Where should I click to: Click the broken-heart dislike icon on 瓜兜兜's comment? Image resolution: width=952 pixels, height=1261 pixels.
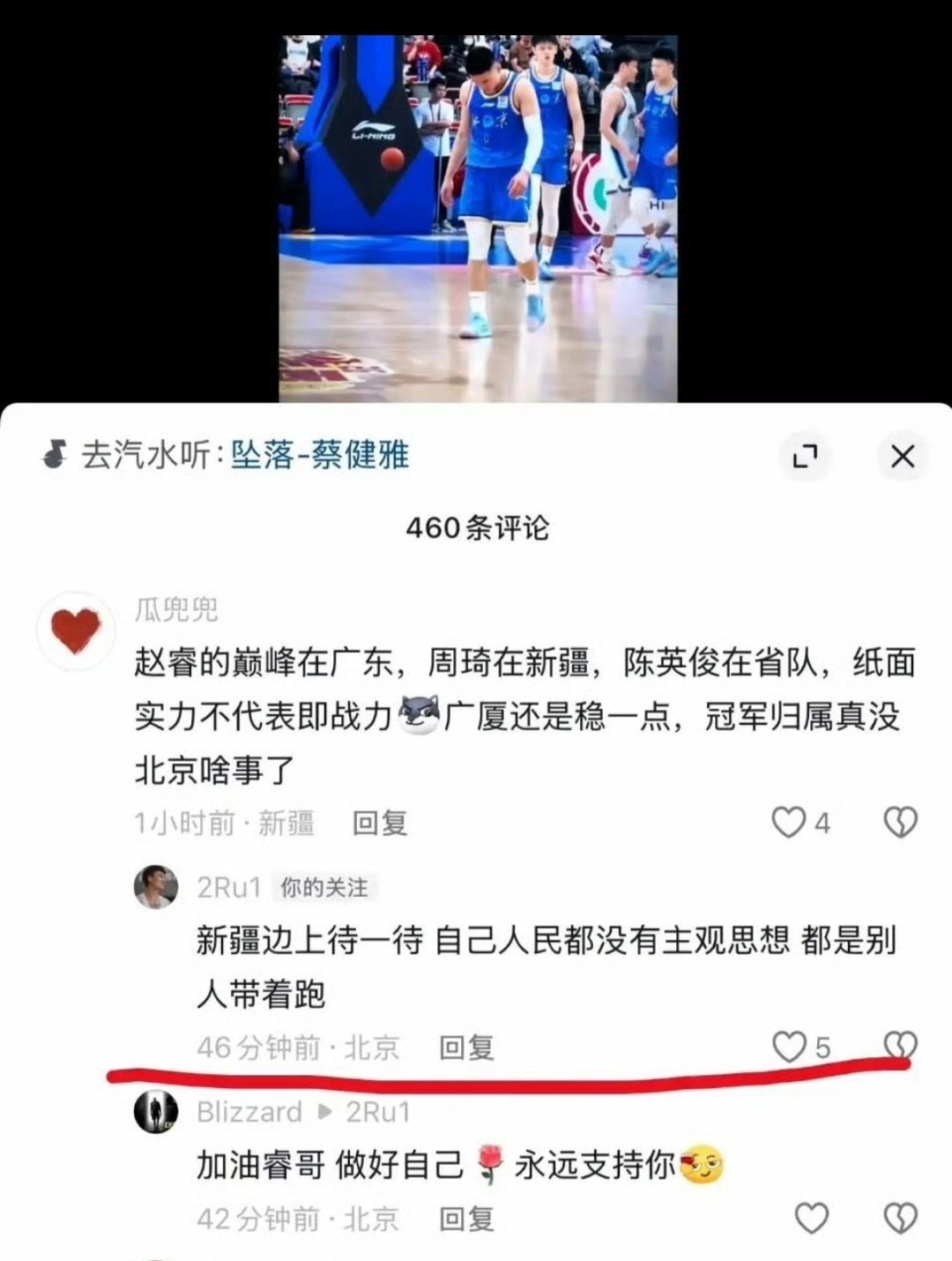(x=899, y=822)
